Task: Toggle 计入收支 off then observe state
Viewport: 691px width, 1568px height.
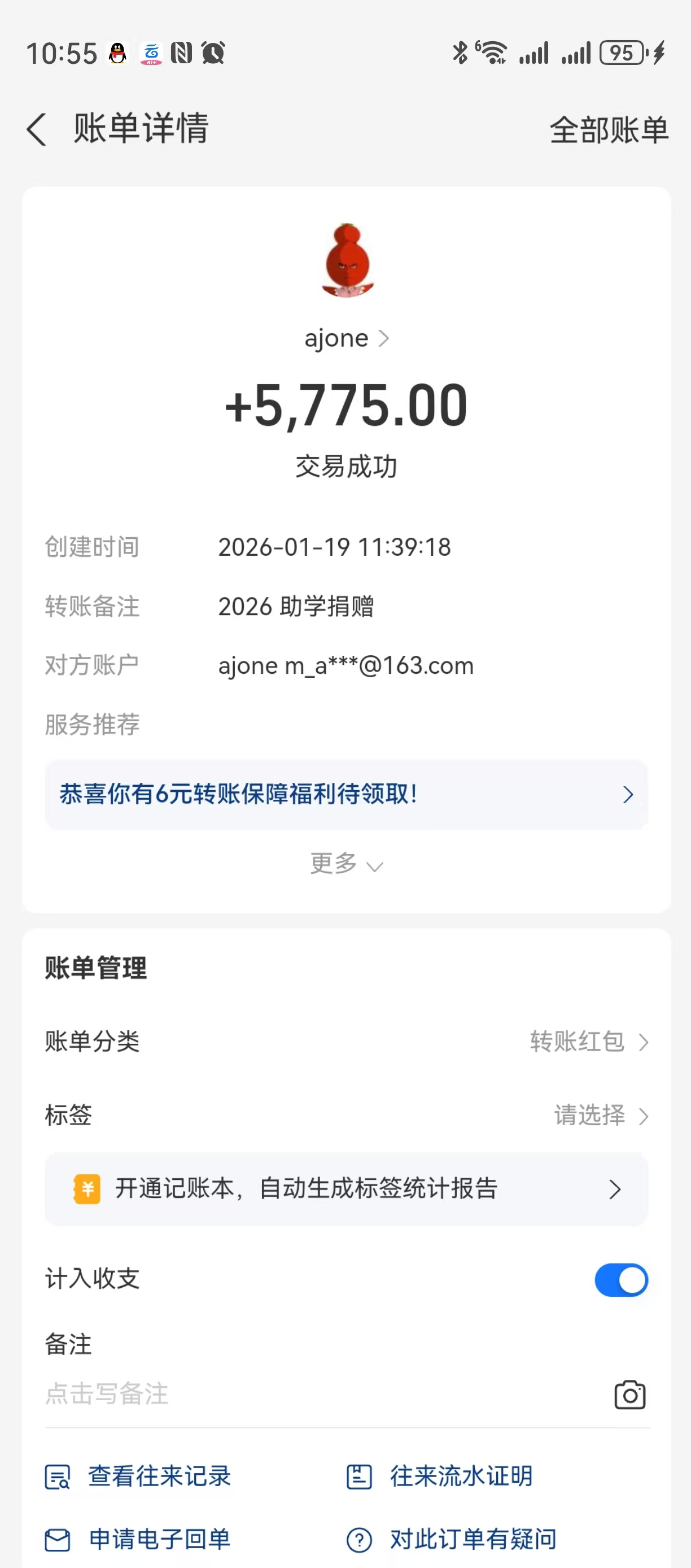Action: pyautogui.click(x=621, y=1280)
